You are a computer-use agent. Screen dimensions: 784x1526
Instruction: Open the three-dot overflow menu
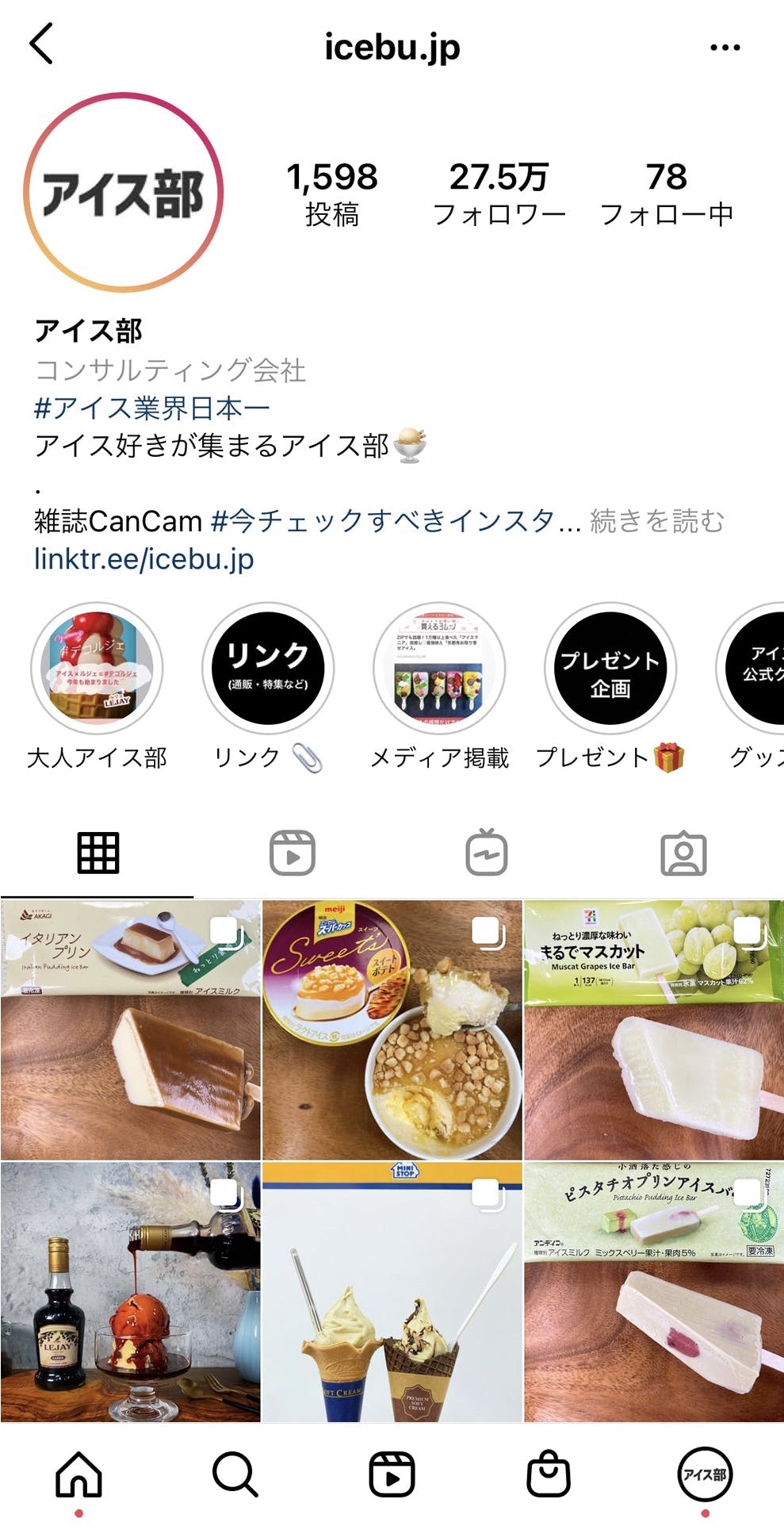click(725, 48)
